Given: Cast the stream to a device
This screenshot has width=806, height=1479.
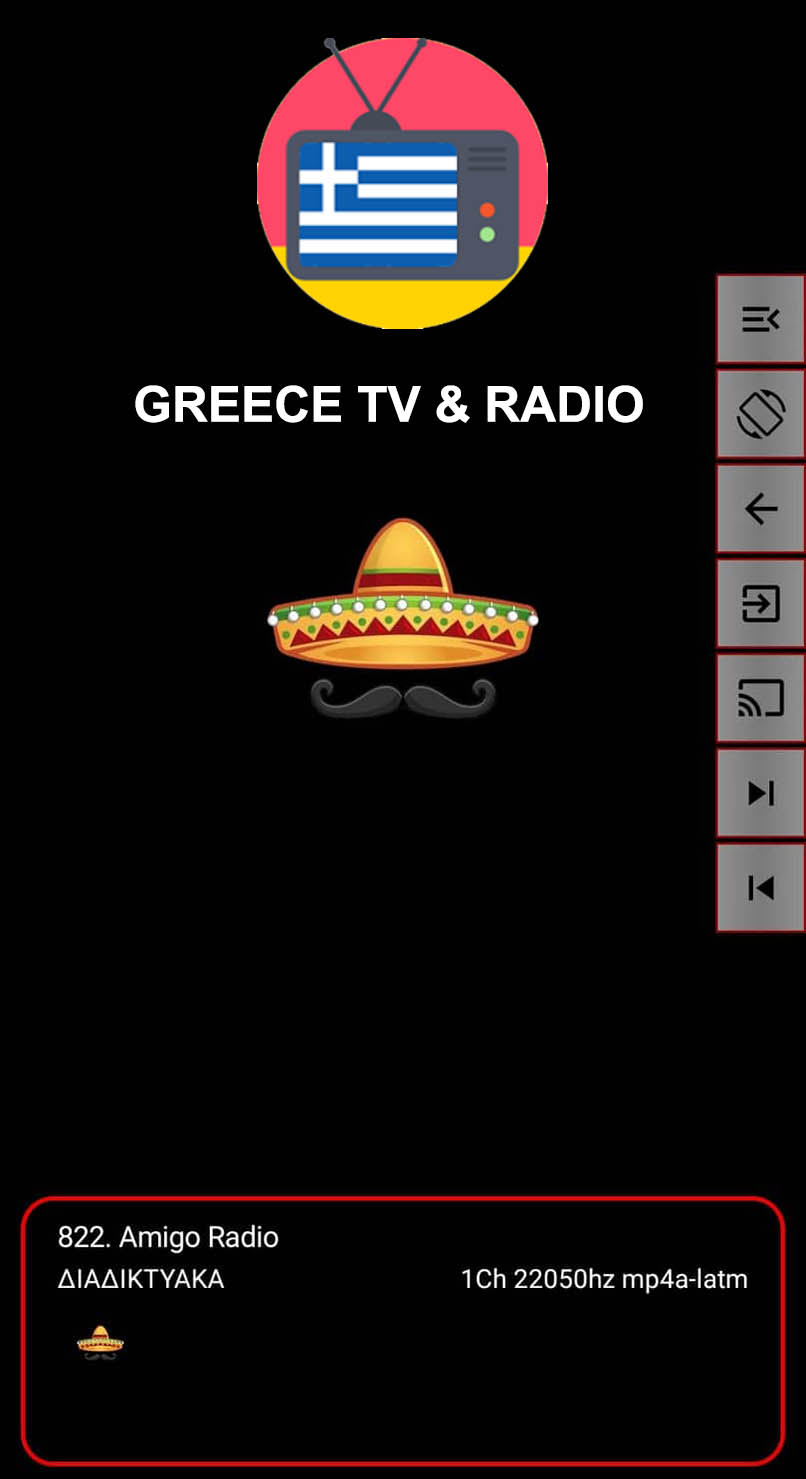Looking at the screenshot, I should pos(760,698).
